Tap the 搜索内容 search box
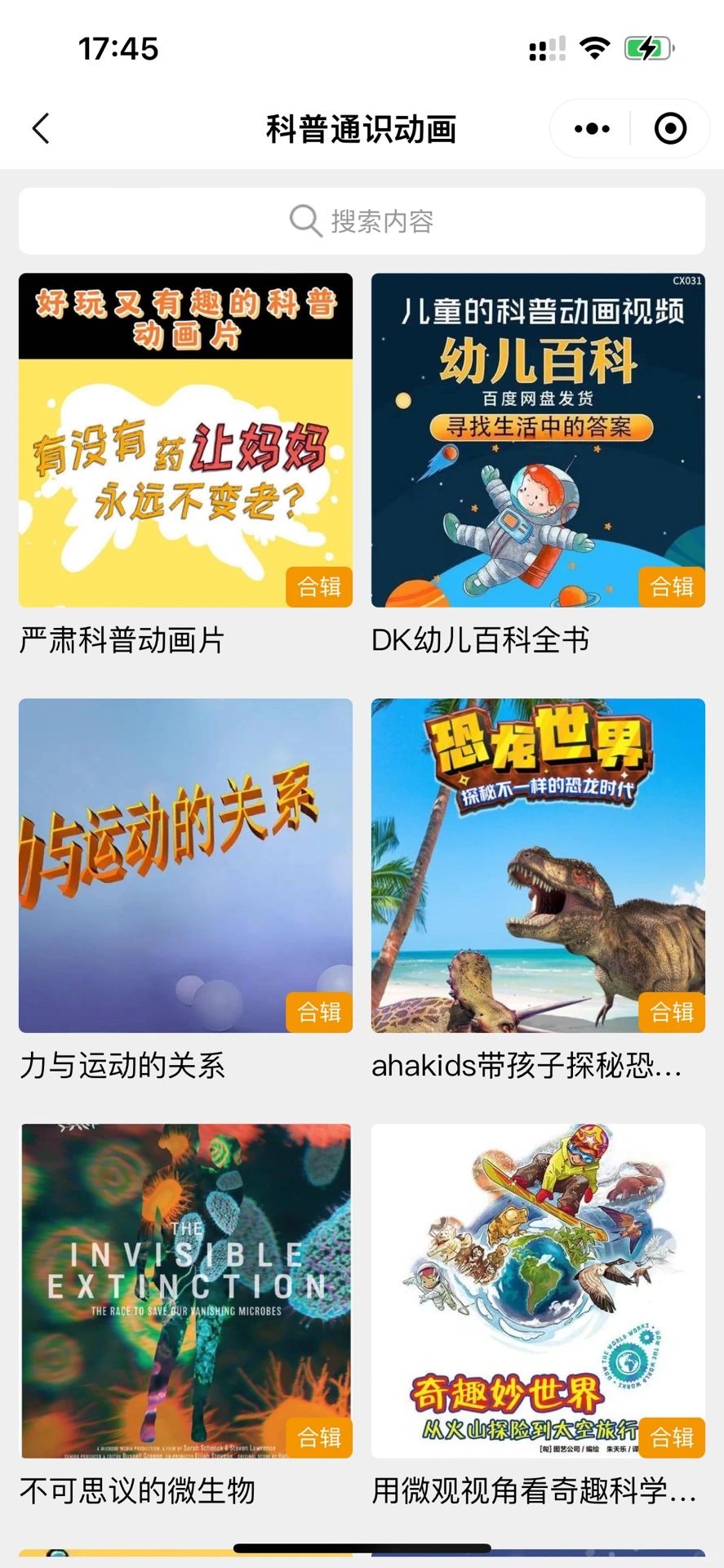This screenshot has height=1568, width=724. [x=362, y=221]
